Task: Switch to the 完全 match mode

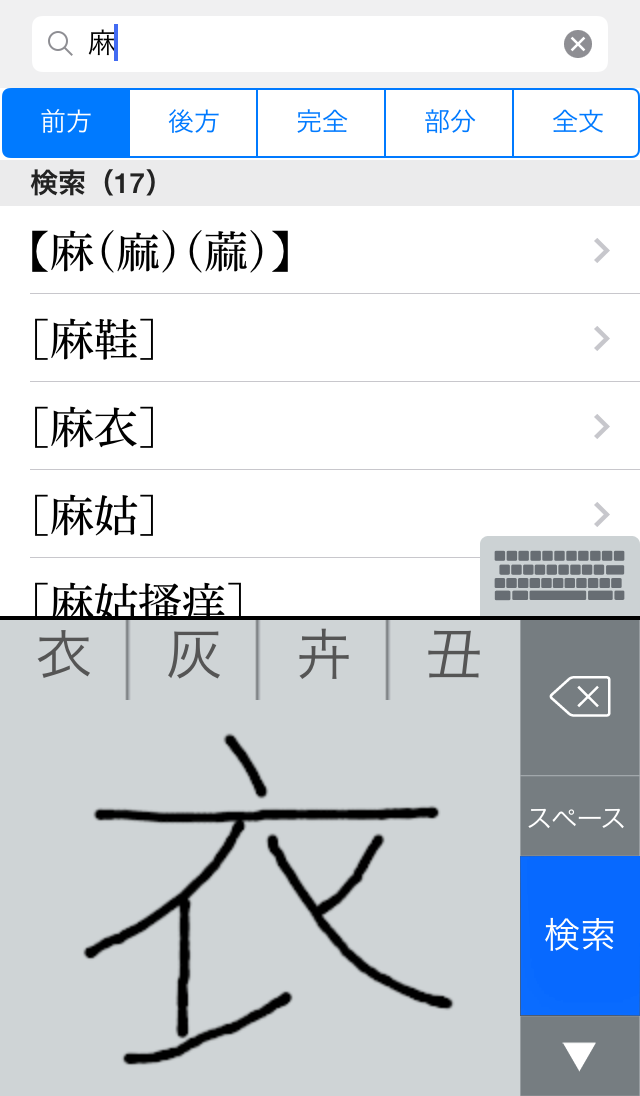Action: (321, 123)
